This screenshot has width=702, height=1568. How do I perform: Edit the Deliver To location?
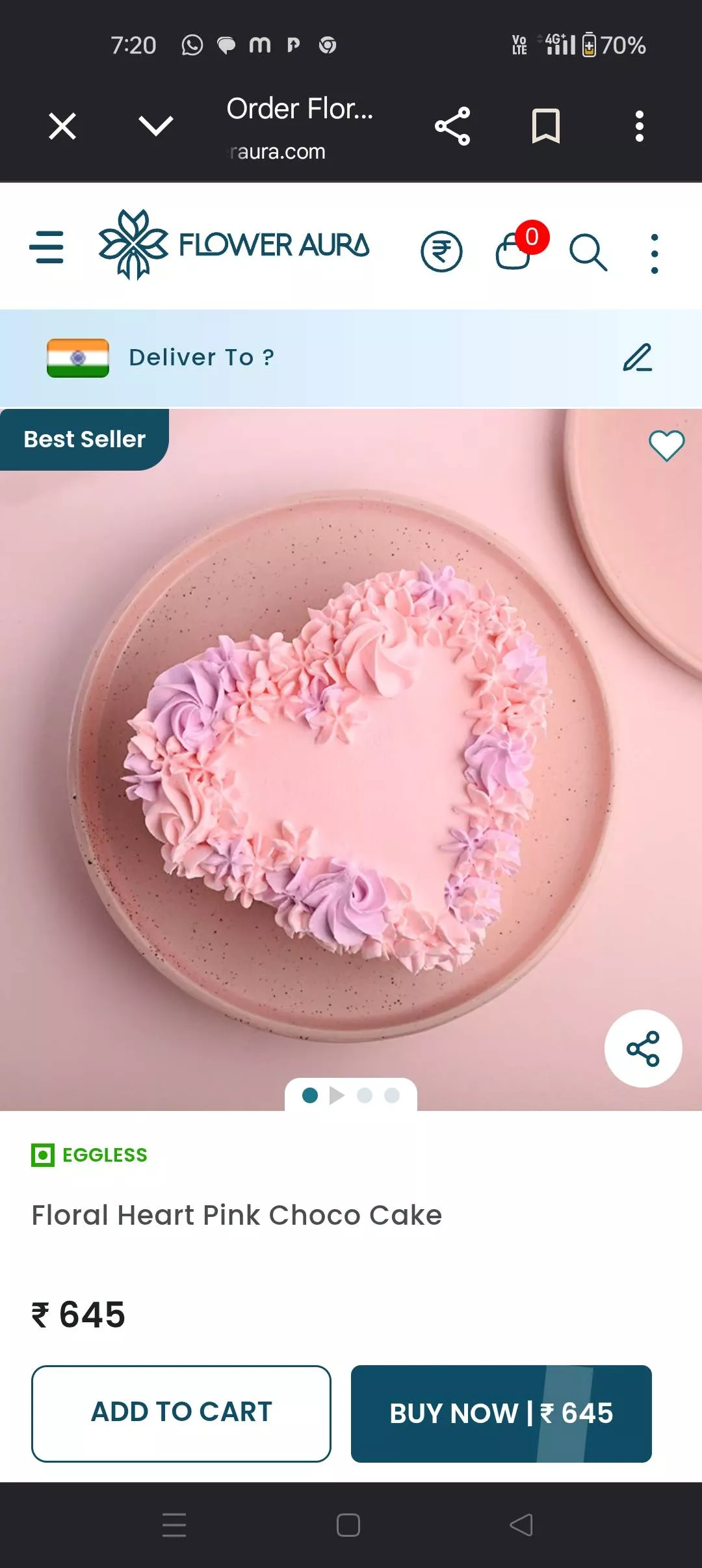(637, 358)
